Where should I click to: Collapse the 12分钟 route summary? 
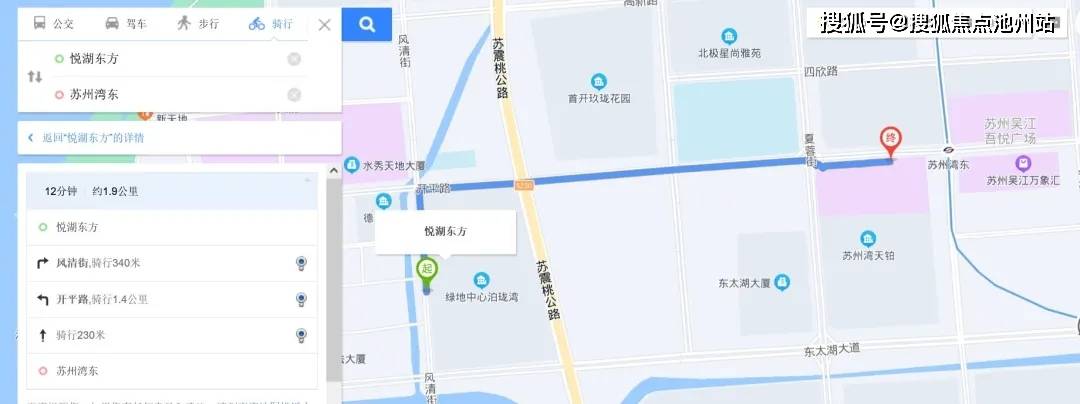[307, 181]
